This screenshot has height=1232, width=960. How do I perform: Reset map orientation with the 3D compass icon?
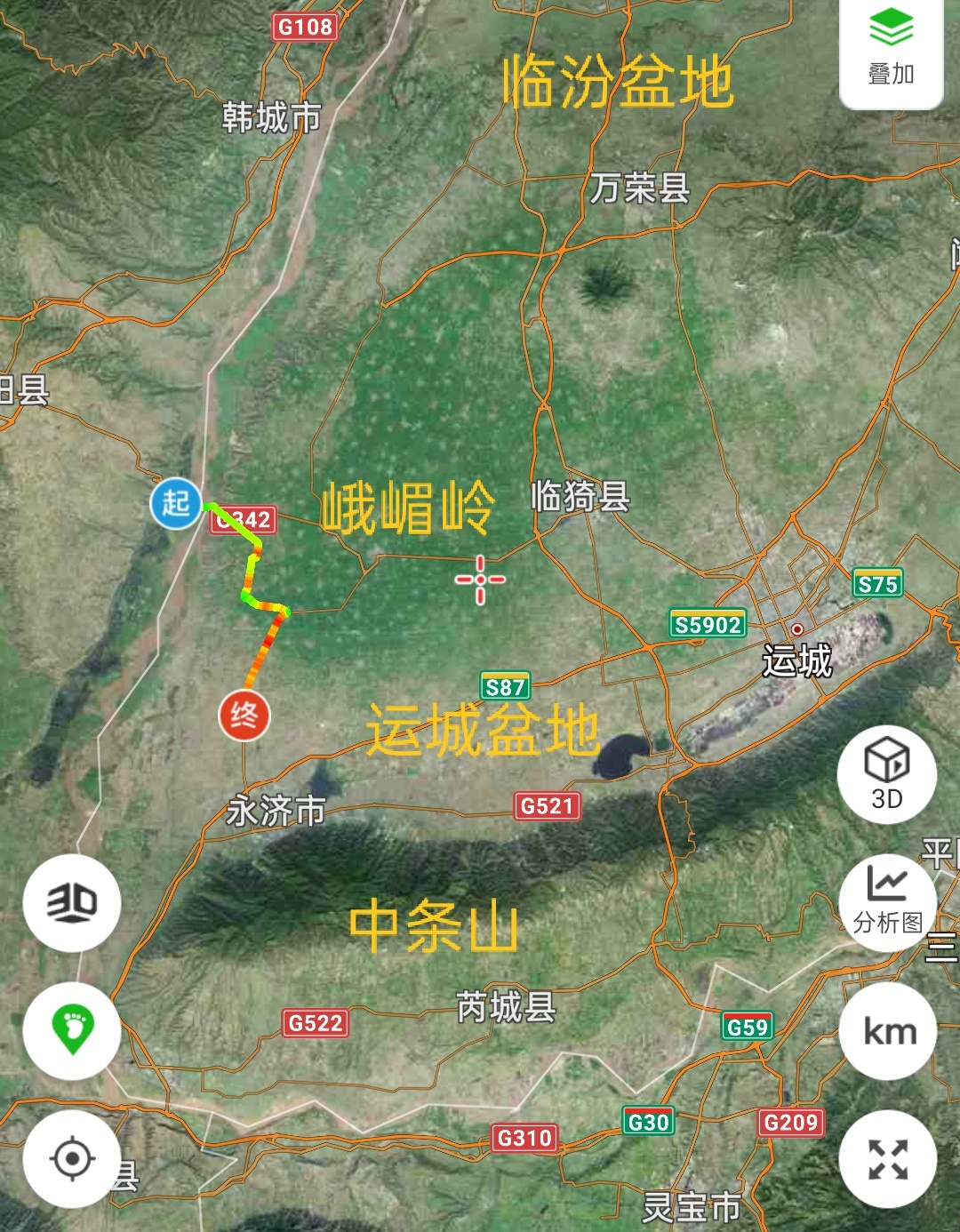[71, 902]
